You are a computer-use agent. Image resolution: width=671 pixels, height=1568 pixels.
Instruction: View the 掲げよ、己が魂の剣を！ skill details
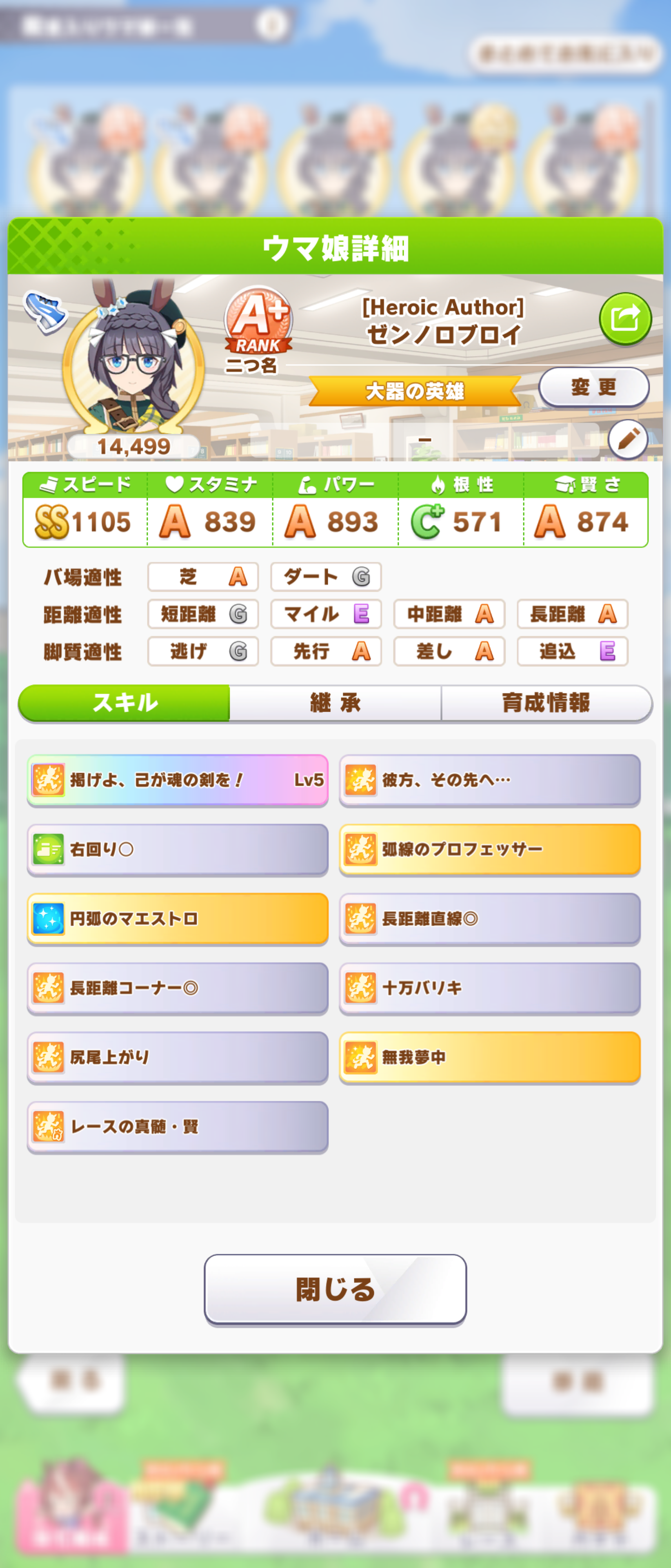(178, 780)
